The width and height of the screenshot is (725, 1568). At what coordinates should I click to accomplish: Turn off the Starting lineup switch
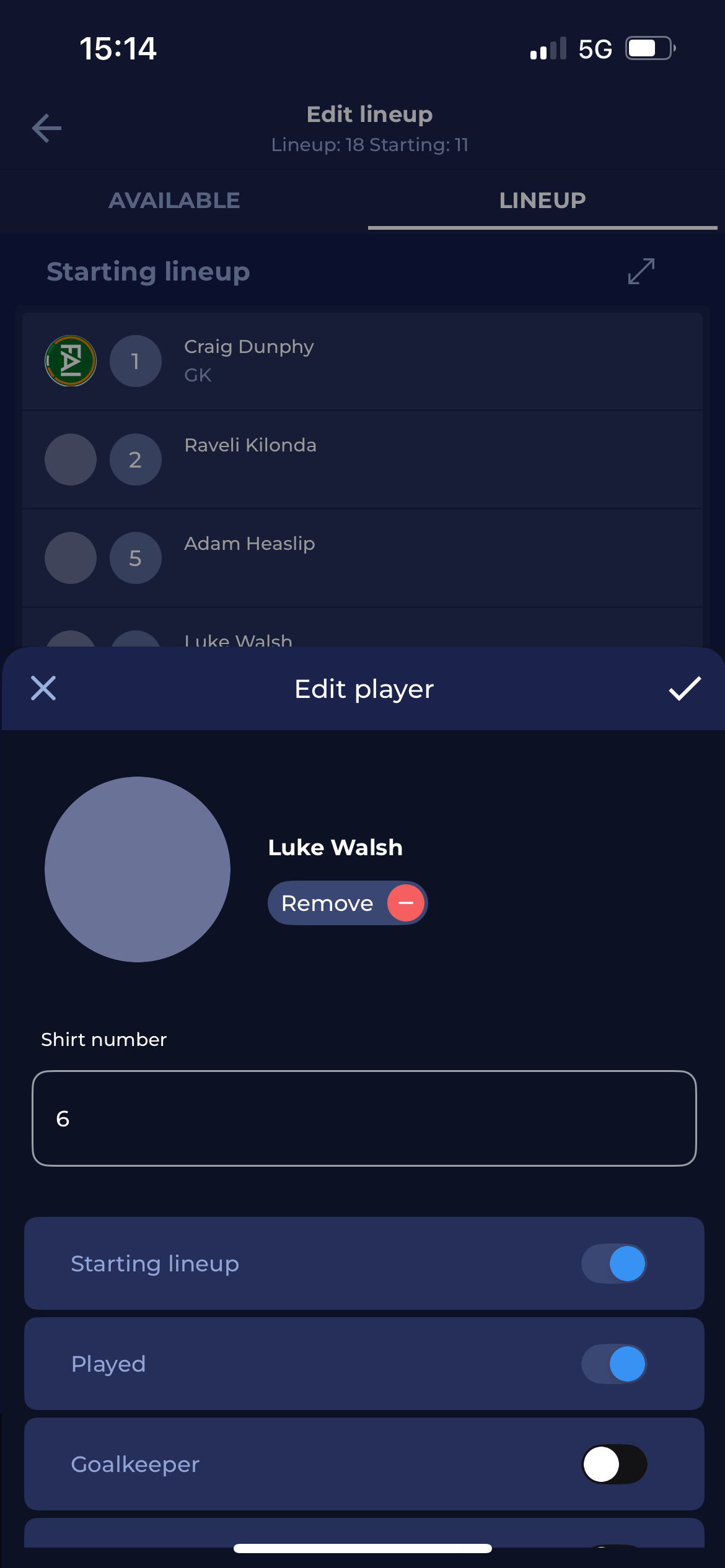pos(613,1263)
